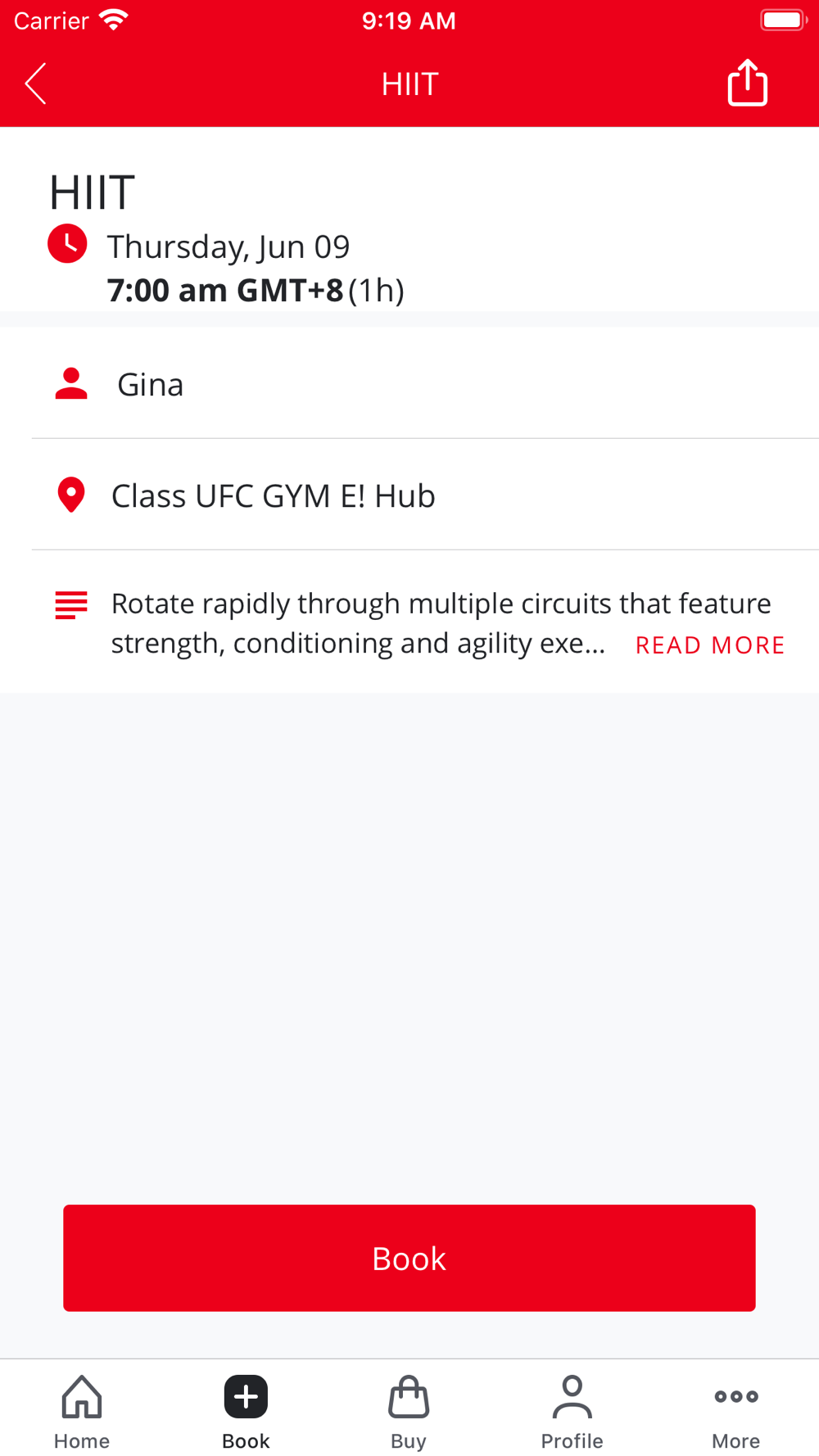Book the HIIT class
819x1456 pixels.
(x=409, y=1258)
